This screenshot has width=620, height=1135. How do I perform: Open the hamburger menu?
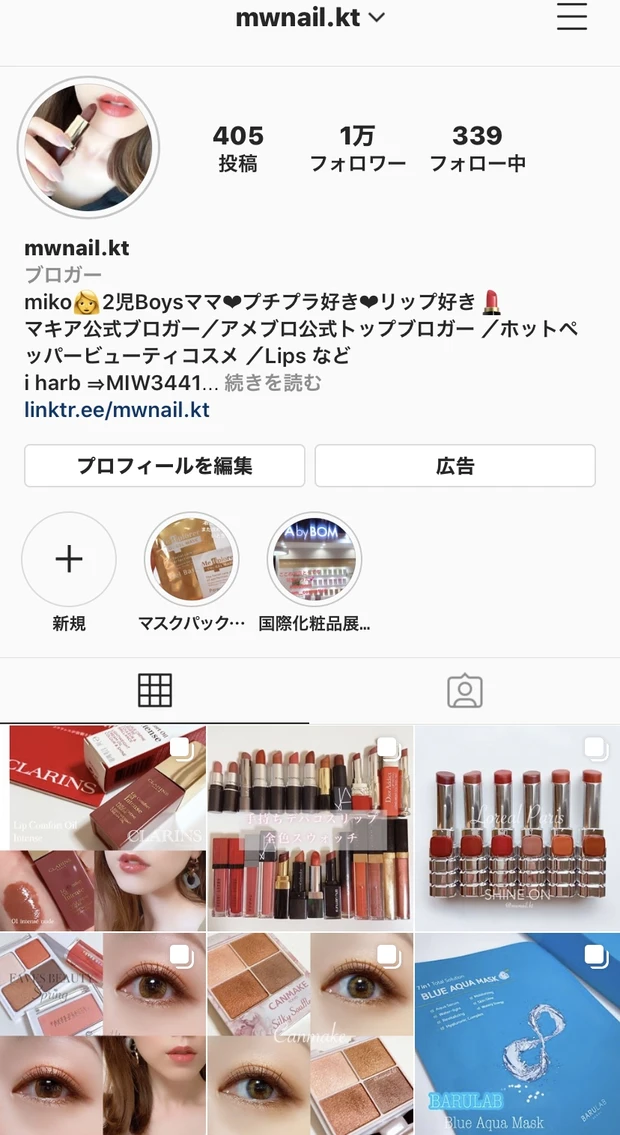click(x=571, y=17)
